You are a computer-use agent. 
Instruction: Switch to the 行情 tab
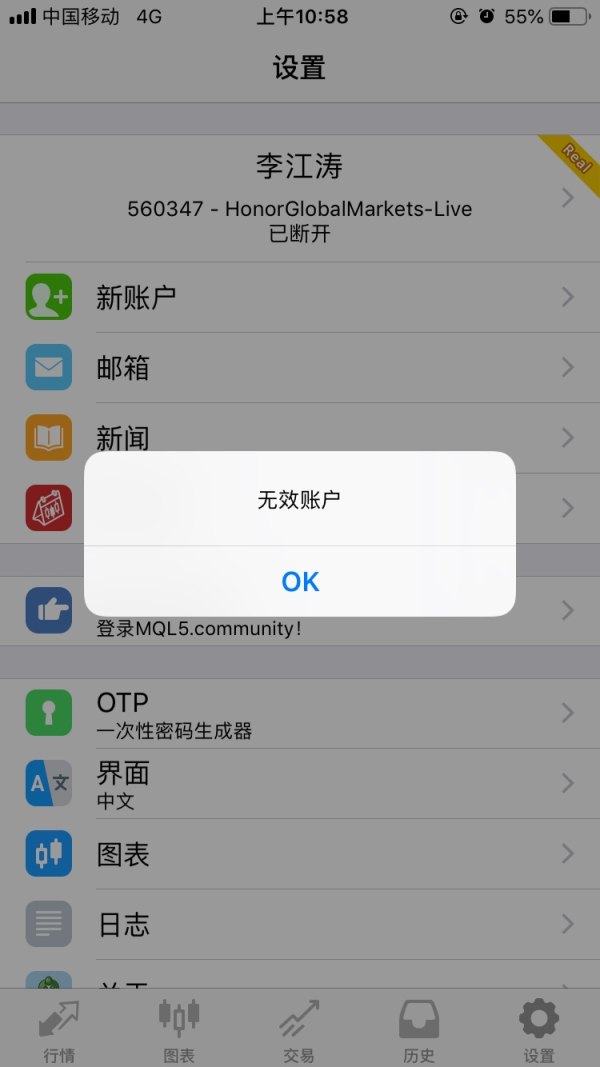point(59,1030)
